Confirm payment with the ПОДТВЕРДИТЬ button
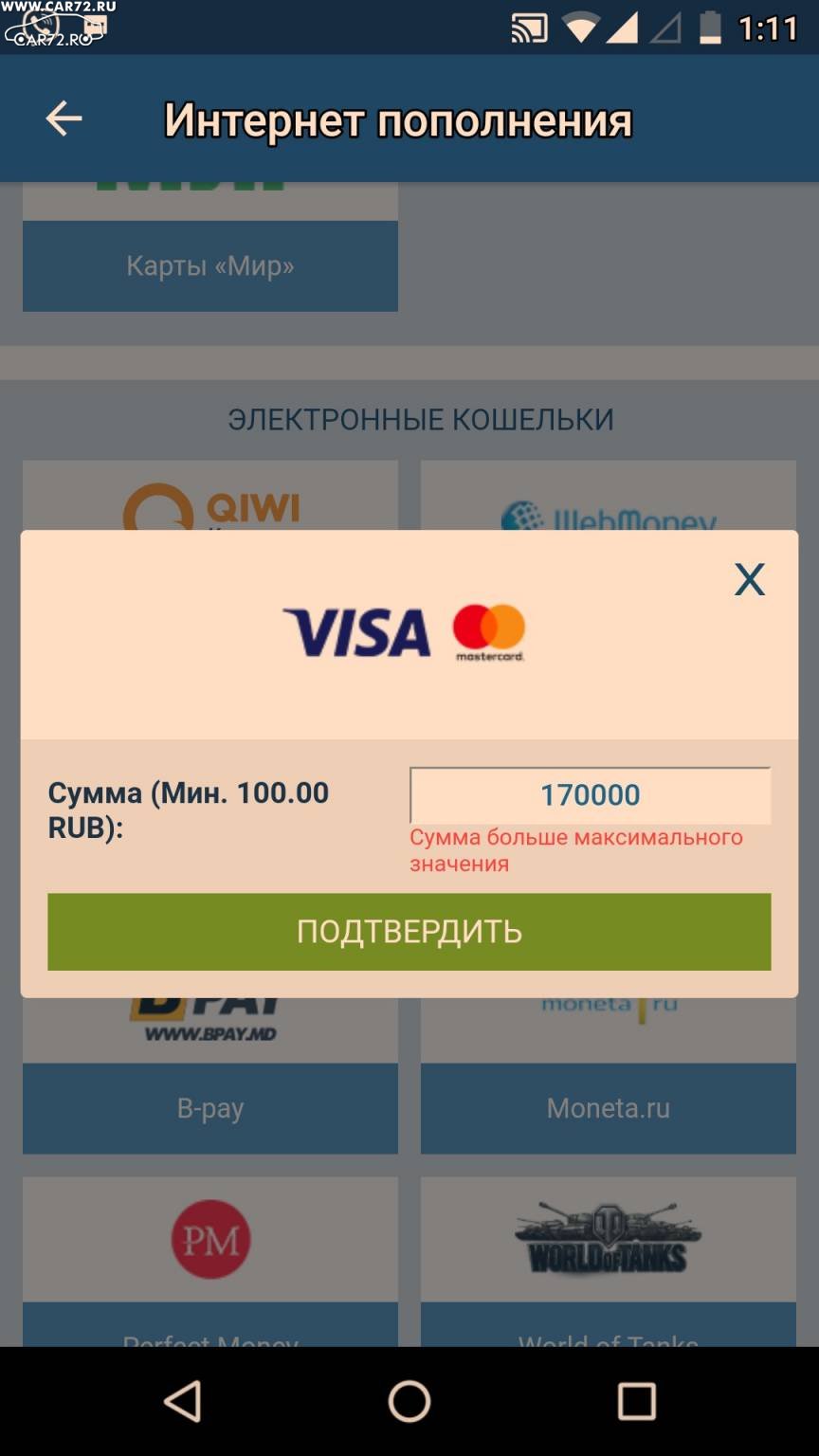 click(x=409, y=932)
